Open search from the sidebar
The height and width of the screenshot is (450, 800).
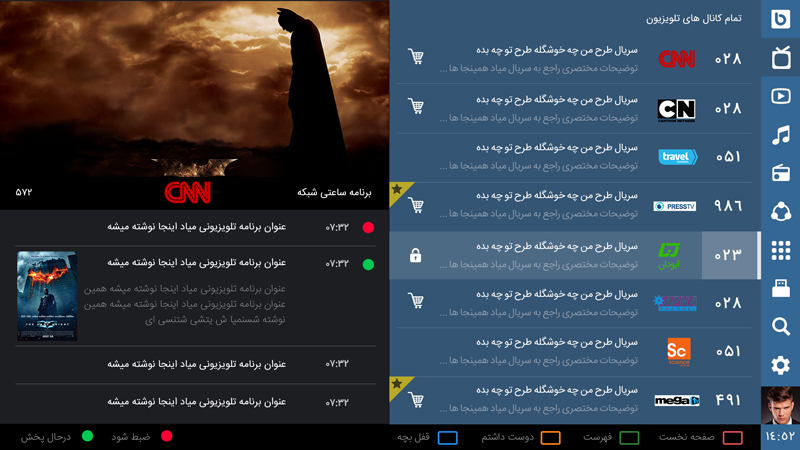click(x=781, y=327)
